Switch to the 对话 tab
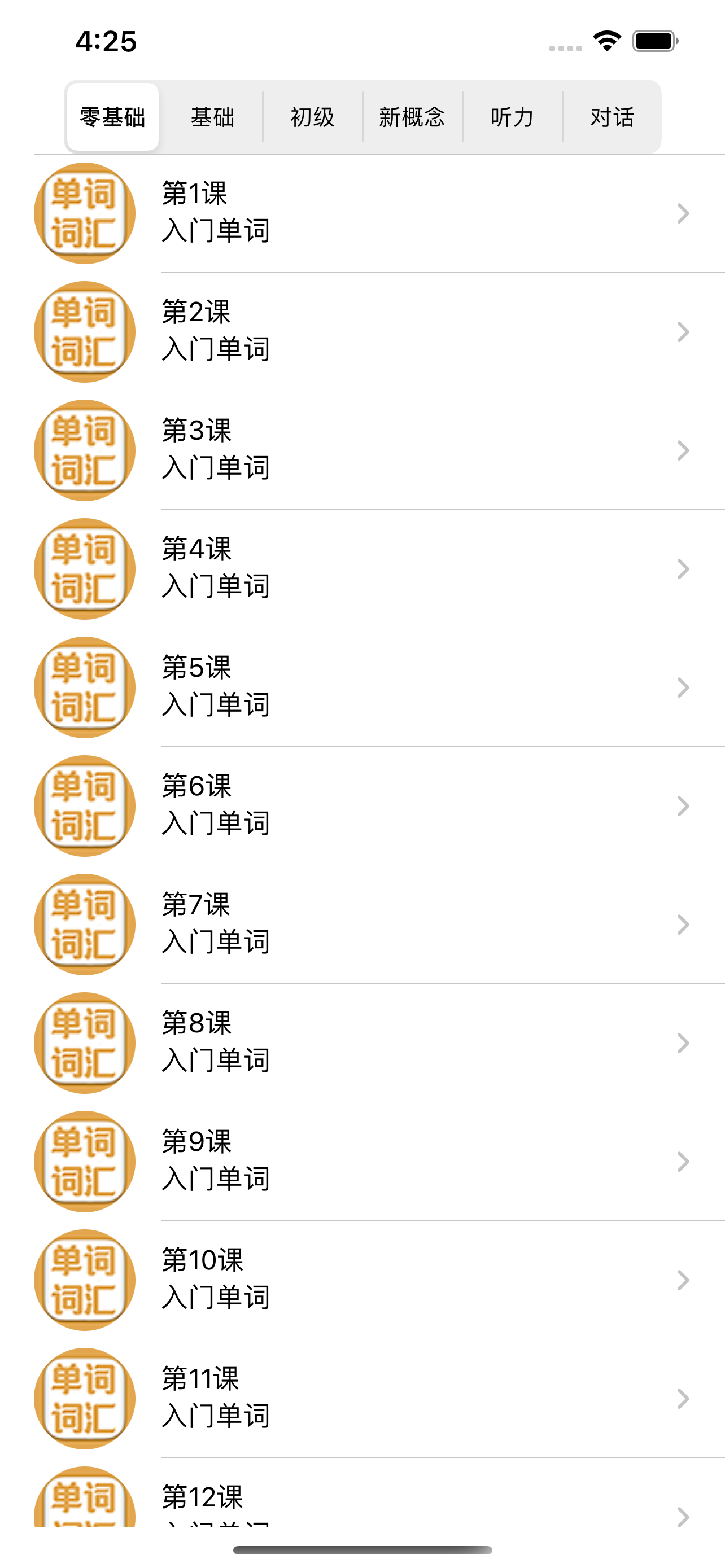Screen dimensions: 725x1568 [x=613, y=117]
